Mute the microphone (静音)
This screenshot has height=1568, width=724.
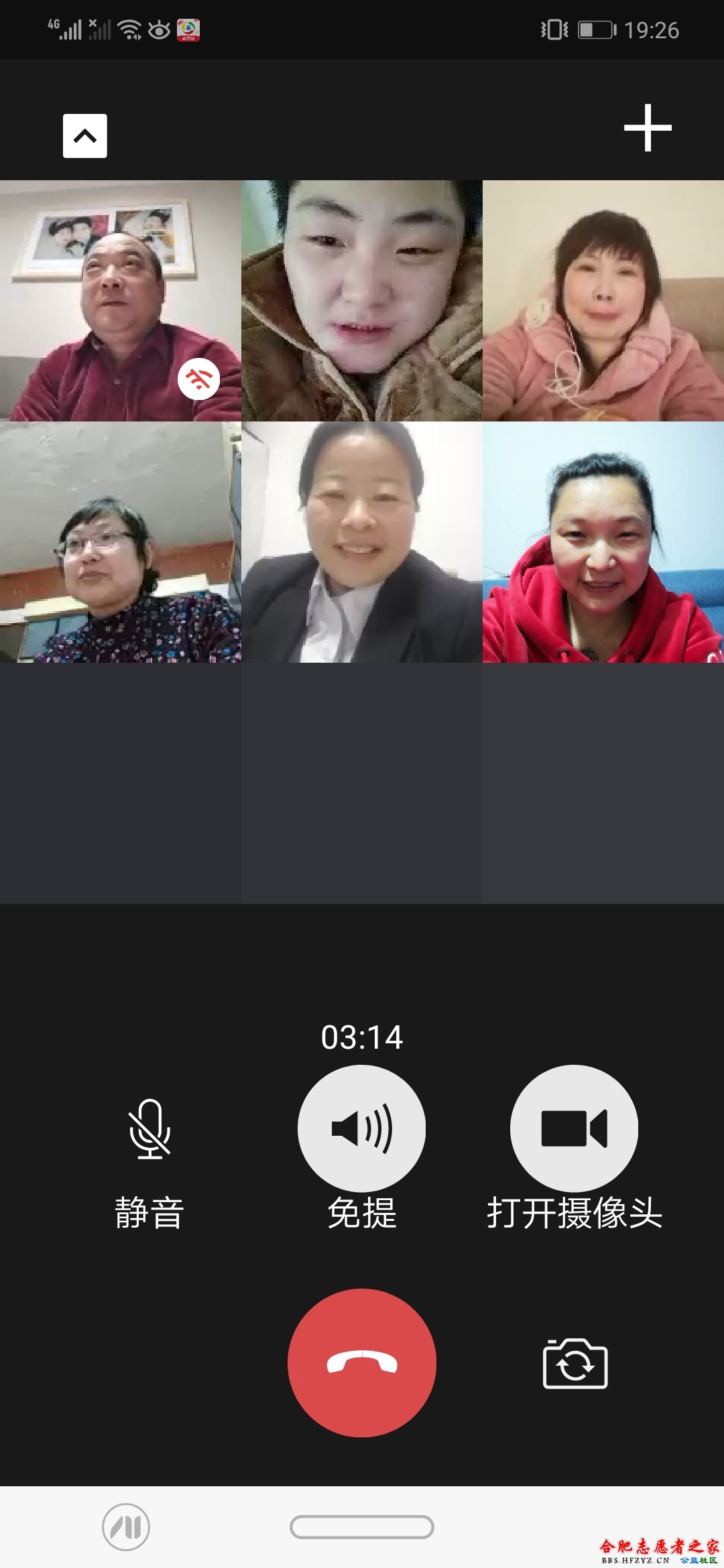click(x=149, y=1129)
